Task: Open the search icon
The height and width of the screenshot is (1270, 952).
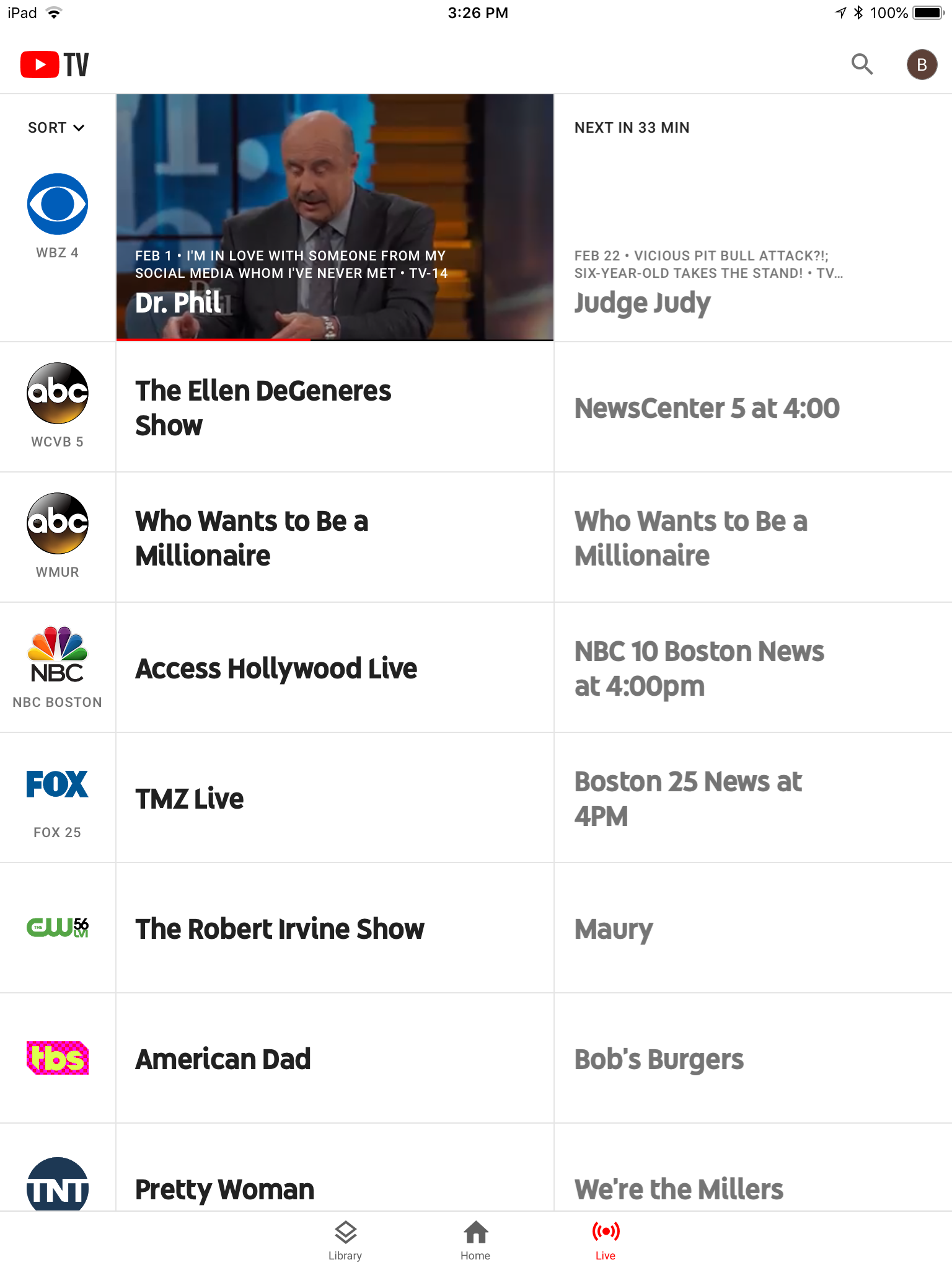Action: [x=862, y=64]
